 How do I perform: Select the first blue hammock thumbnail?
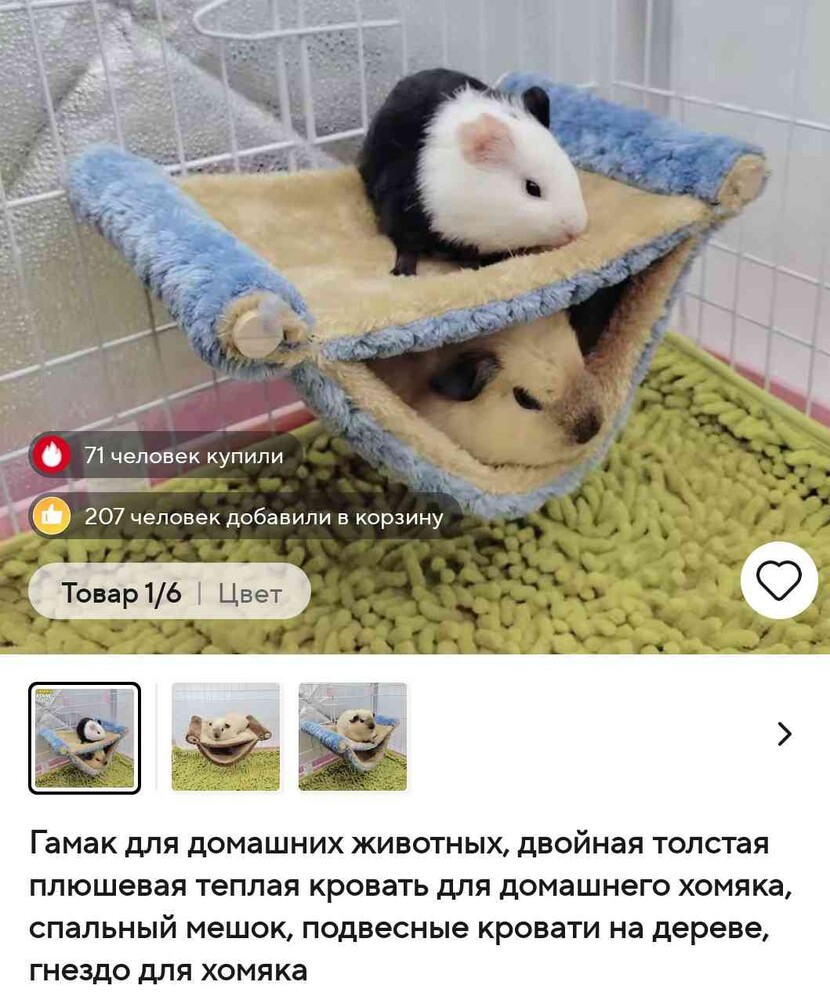point(84,737)
